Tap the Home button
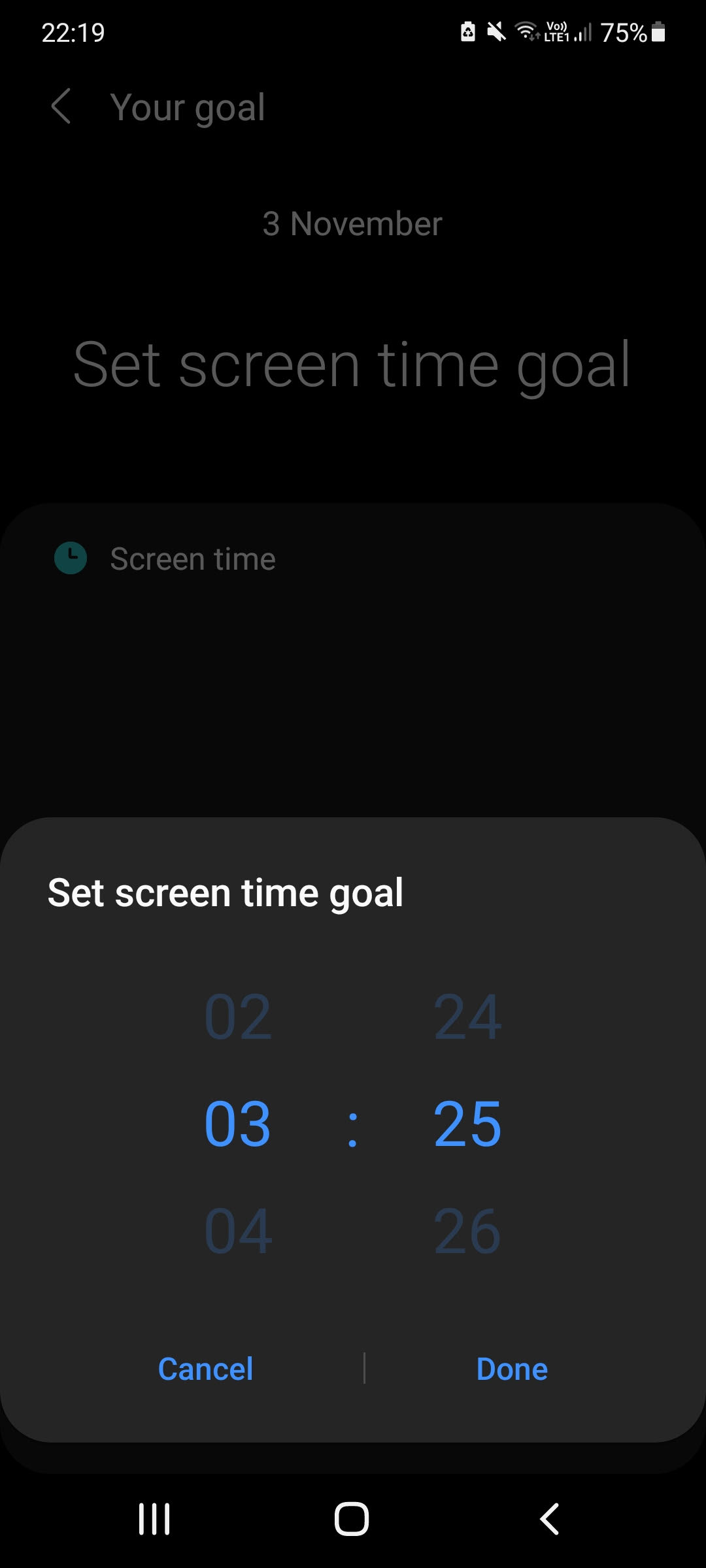The width and height of the screenshot is (706, 1568). click(x=353, y=1518)
